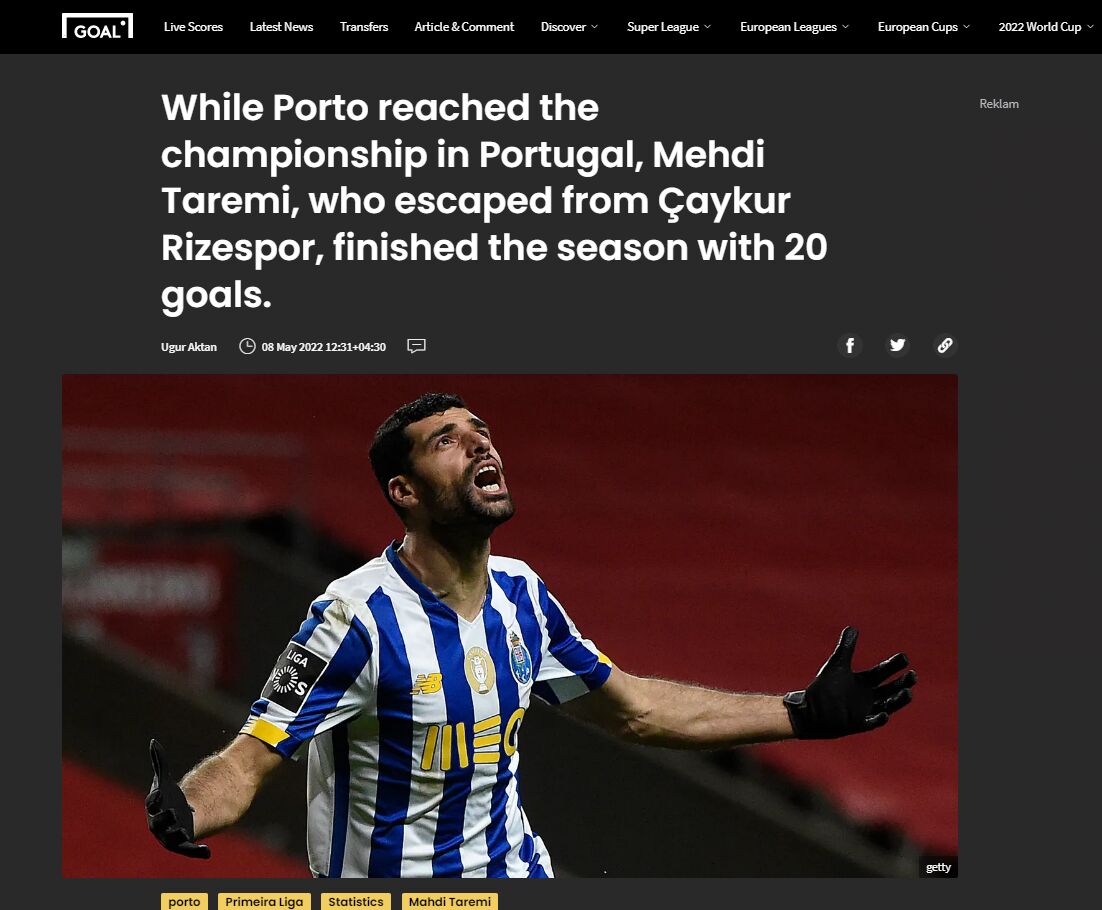Expand European Cups menu

coord(923,27)
